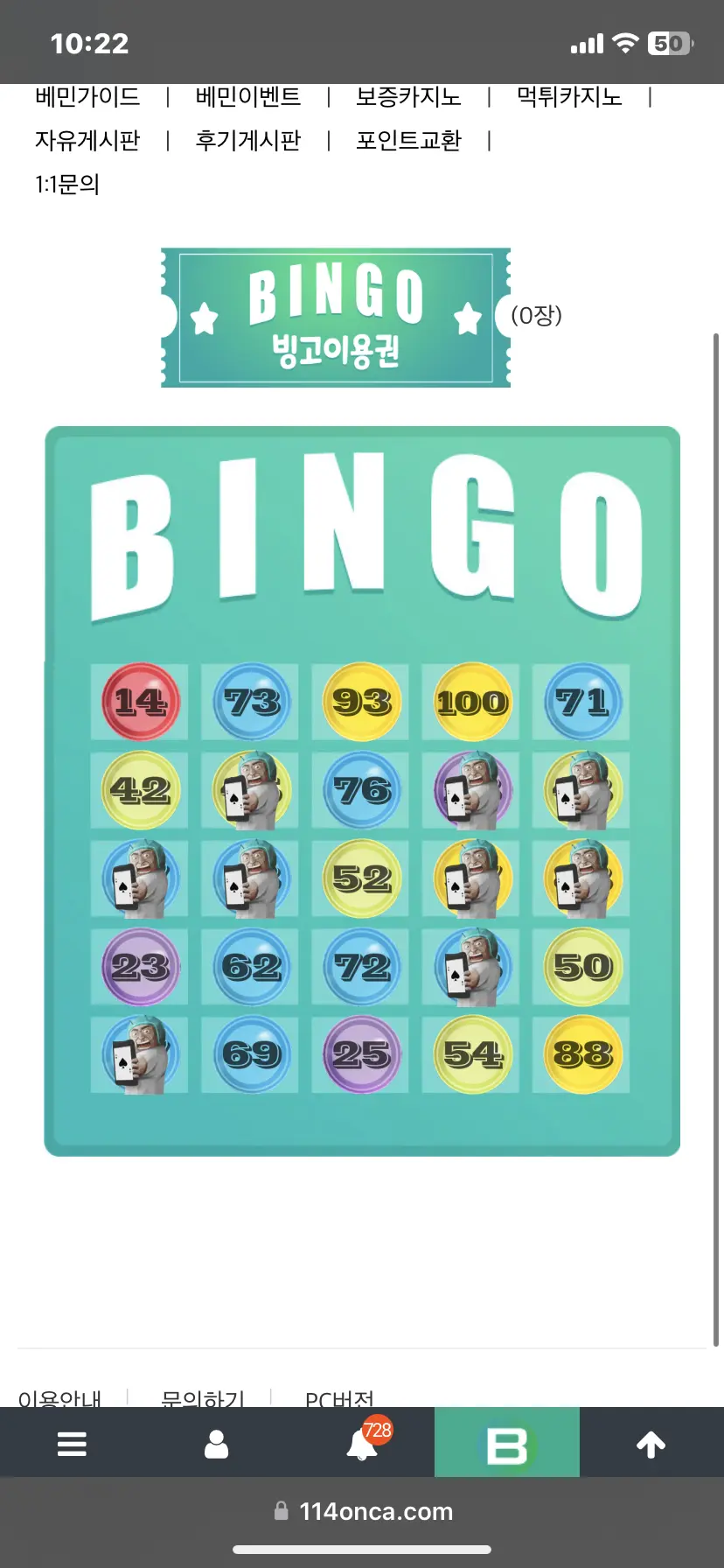Open the user profile icon
The width and height of the screenshot is (724, 1568).
[216, 1444]
